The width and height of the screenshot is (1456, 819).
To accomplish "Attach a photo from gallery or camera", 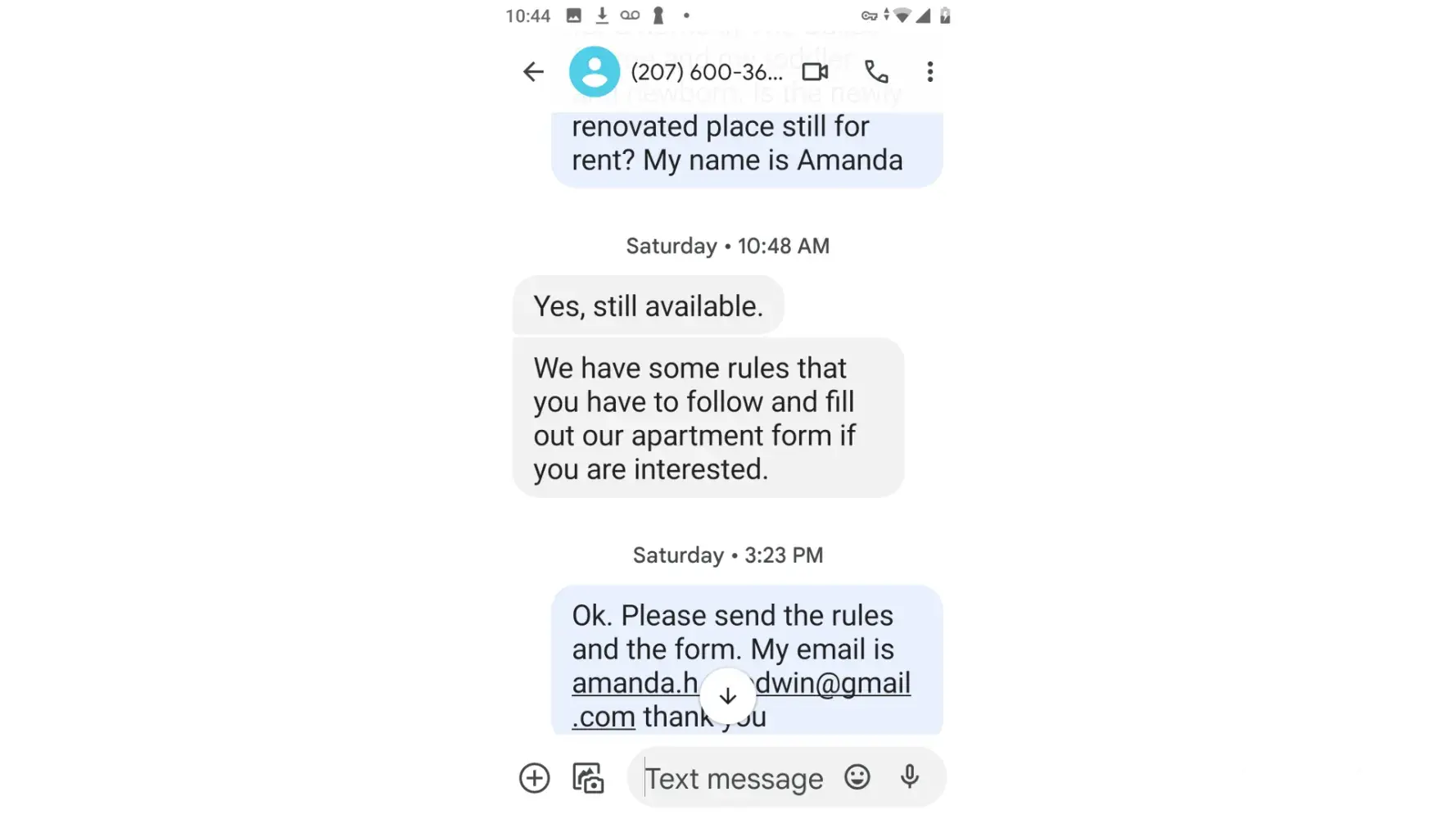I will [x=588, y=778].
